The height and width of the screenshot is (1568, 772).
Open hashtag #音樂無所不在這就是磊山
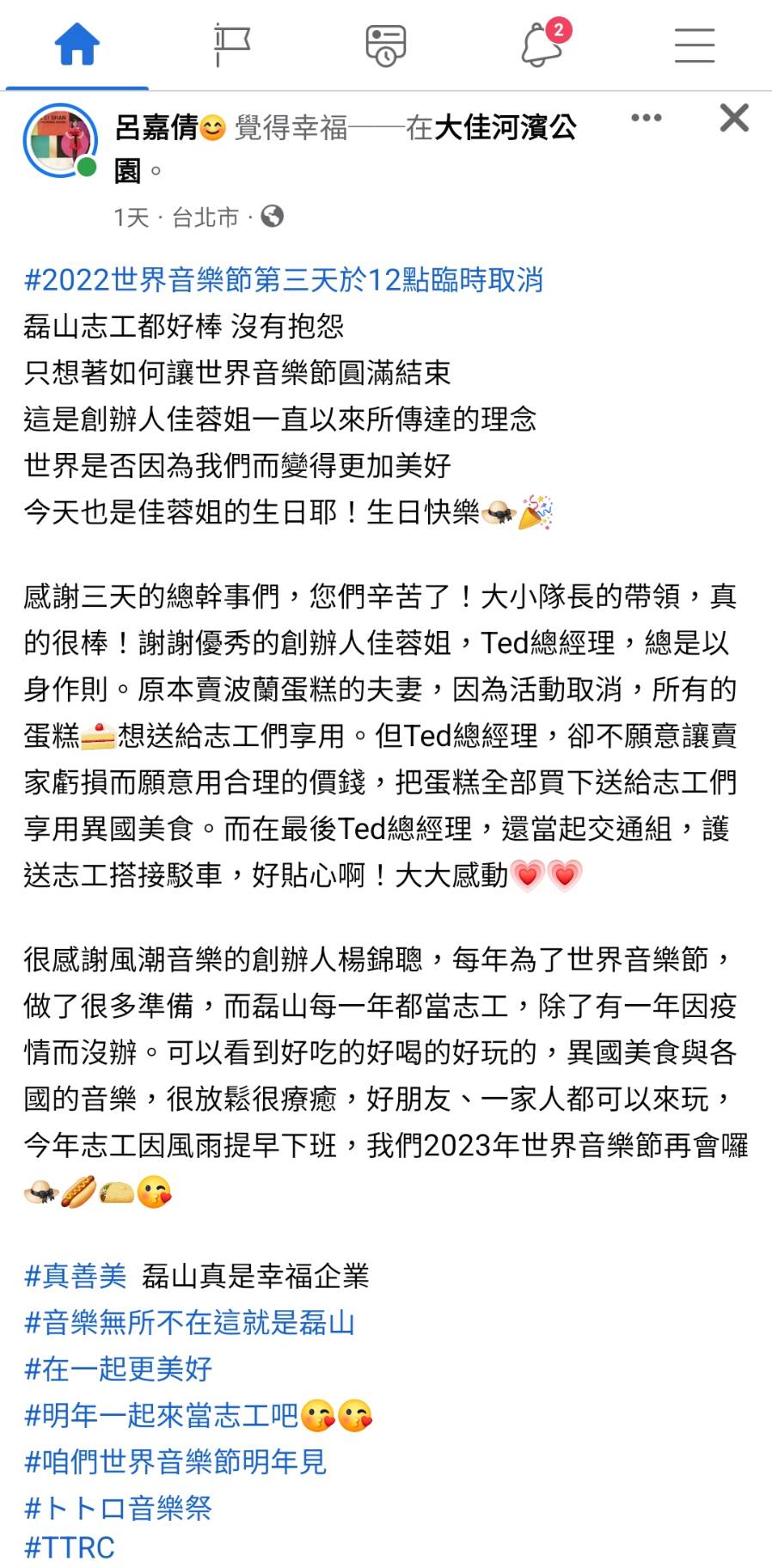point(189,1322)
